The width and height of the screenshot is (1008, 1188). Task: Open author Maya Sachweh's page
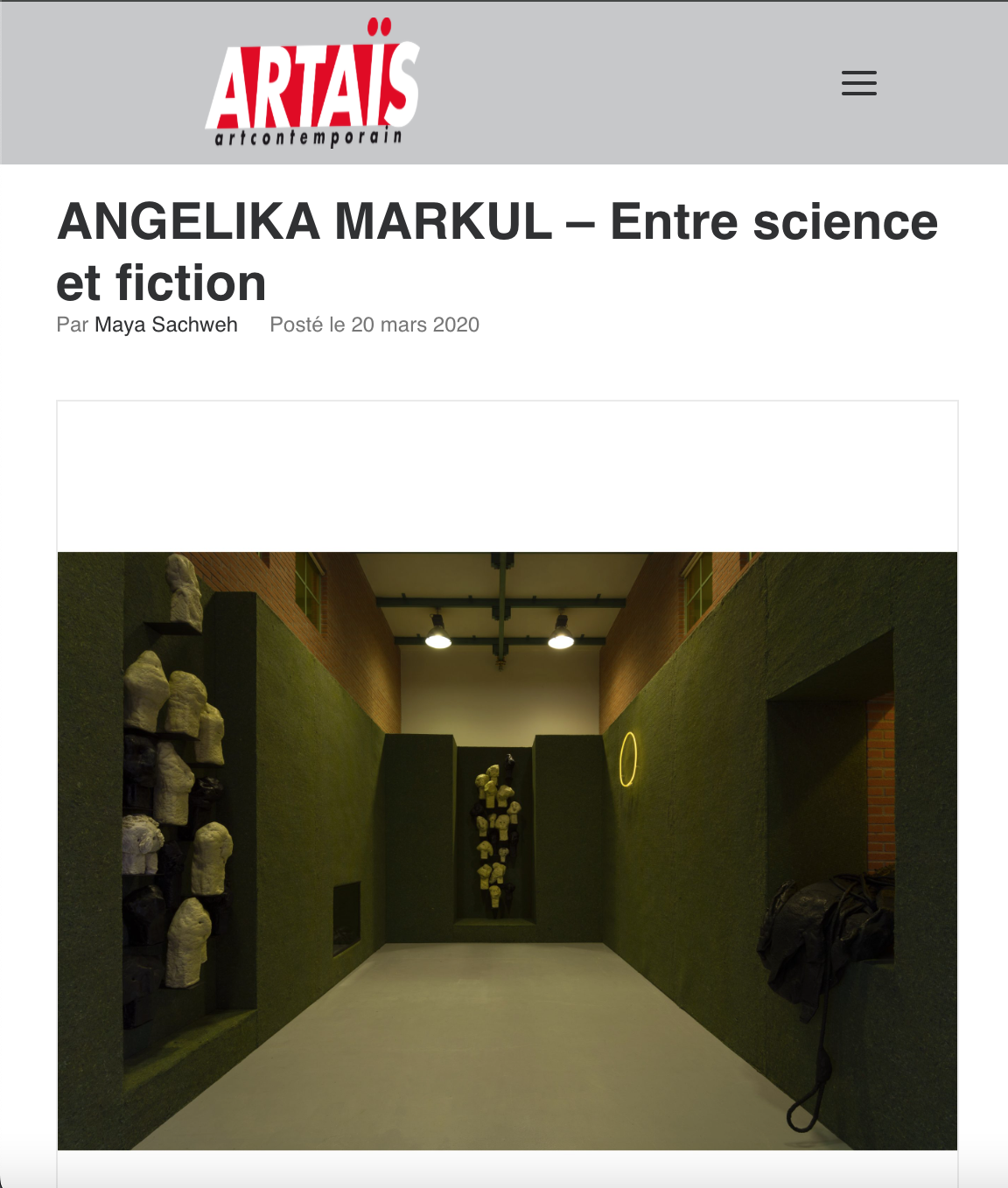click(x=166, y=325)
